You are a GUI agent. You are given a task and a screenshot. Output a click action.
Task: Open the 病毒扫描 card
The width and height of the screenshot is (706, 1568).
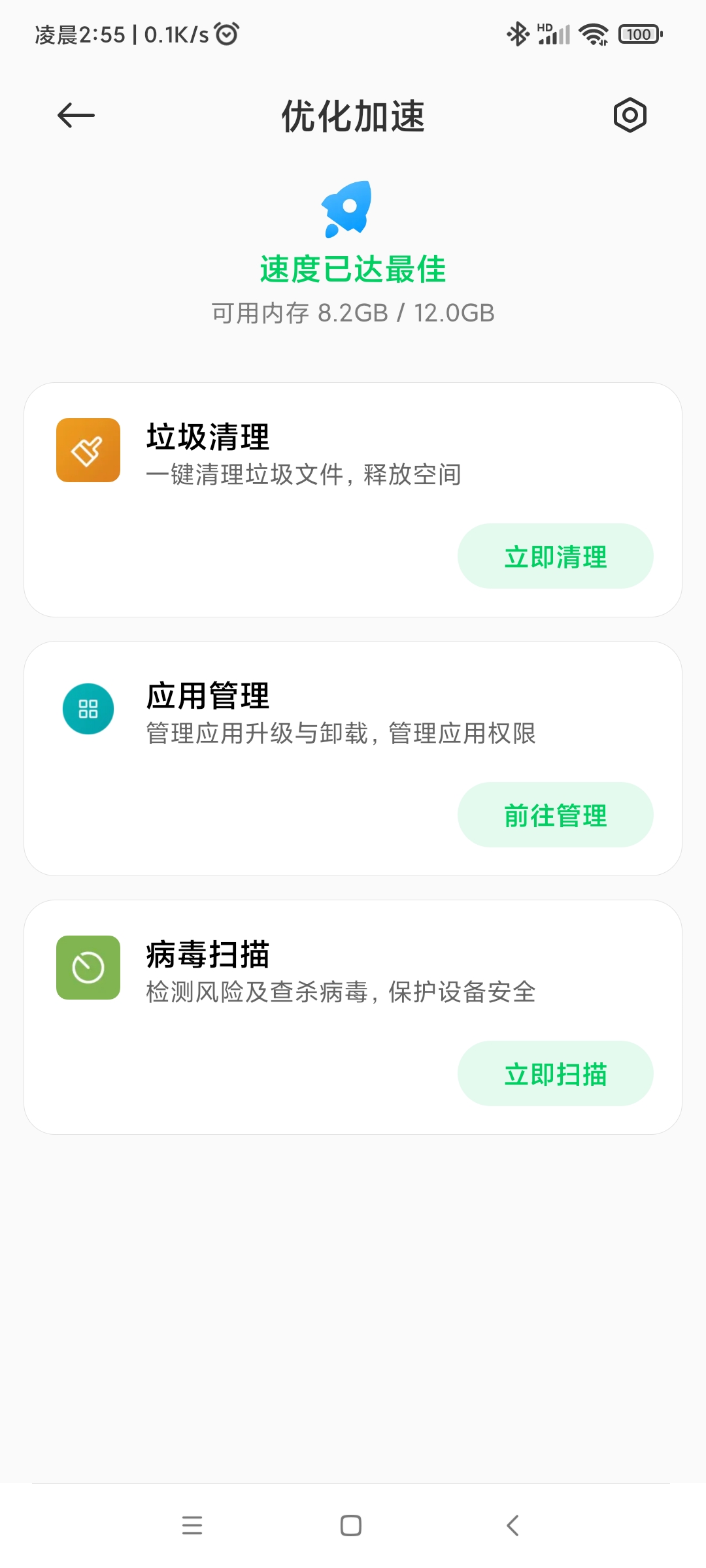[x=353, y=1017]
